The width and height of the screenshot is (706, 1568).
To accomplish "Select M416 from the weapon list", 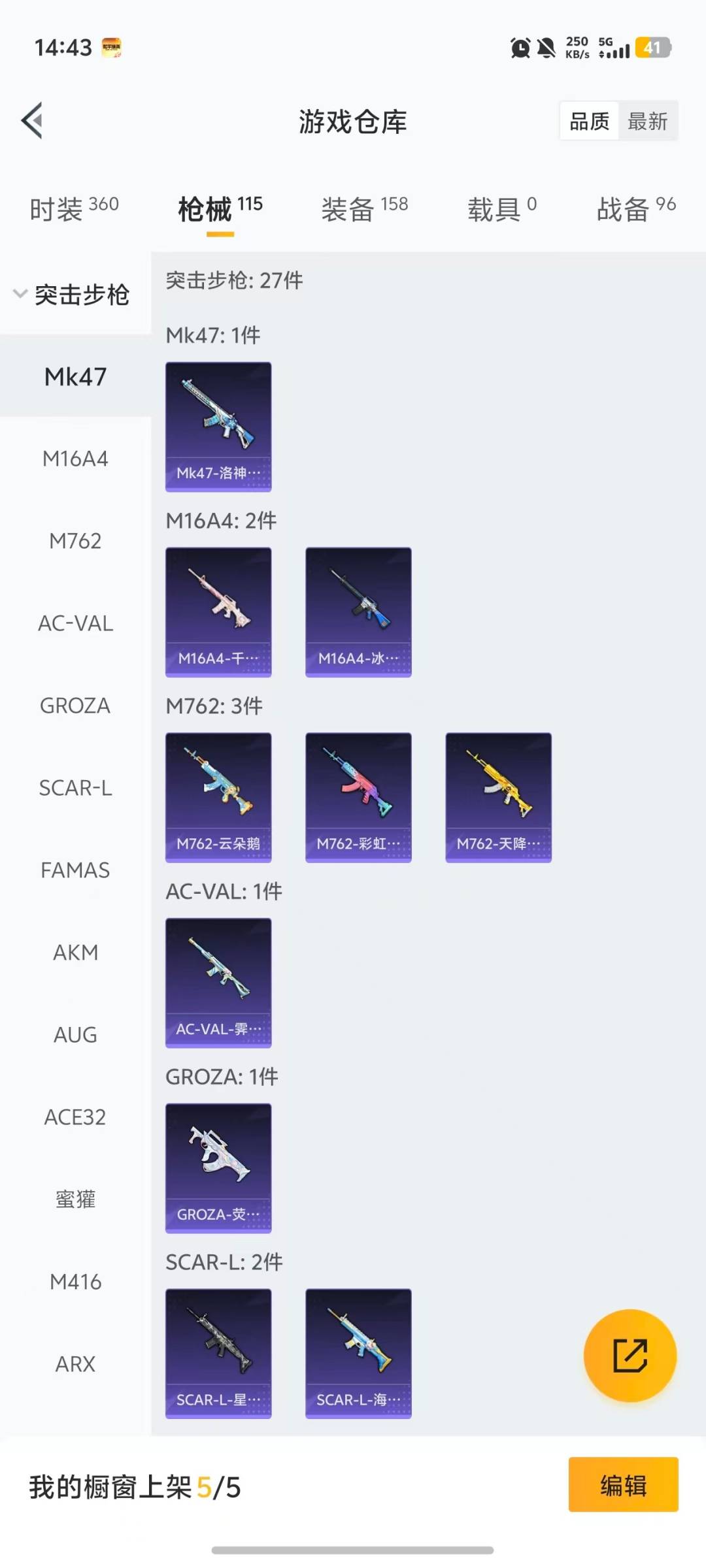I will (x=75, y=1282).
